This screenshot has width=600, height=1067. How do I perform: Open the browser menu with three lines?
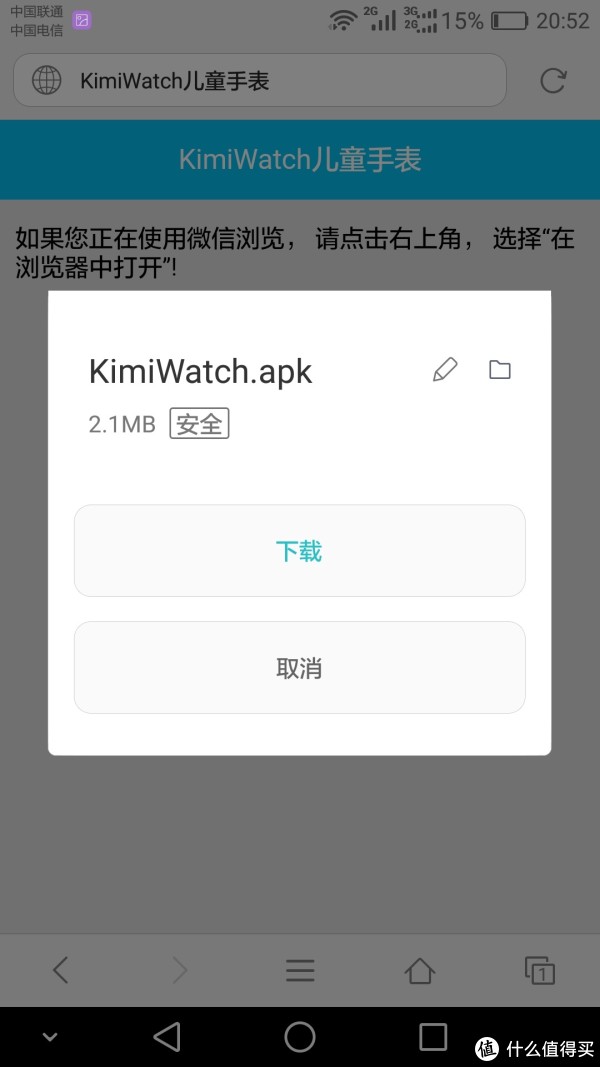click(300, 970)
